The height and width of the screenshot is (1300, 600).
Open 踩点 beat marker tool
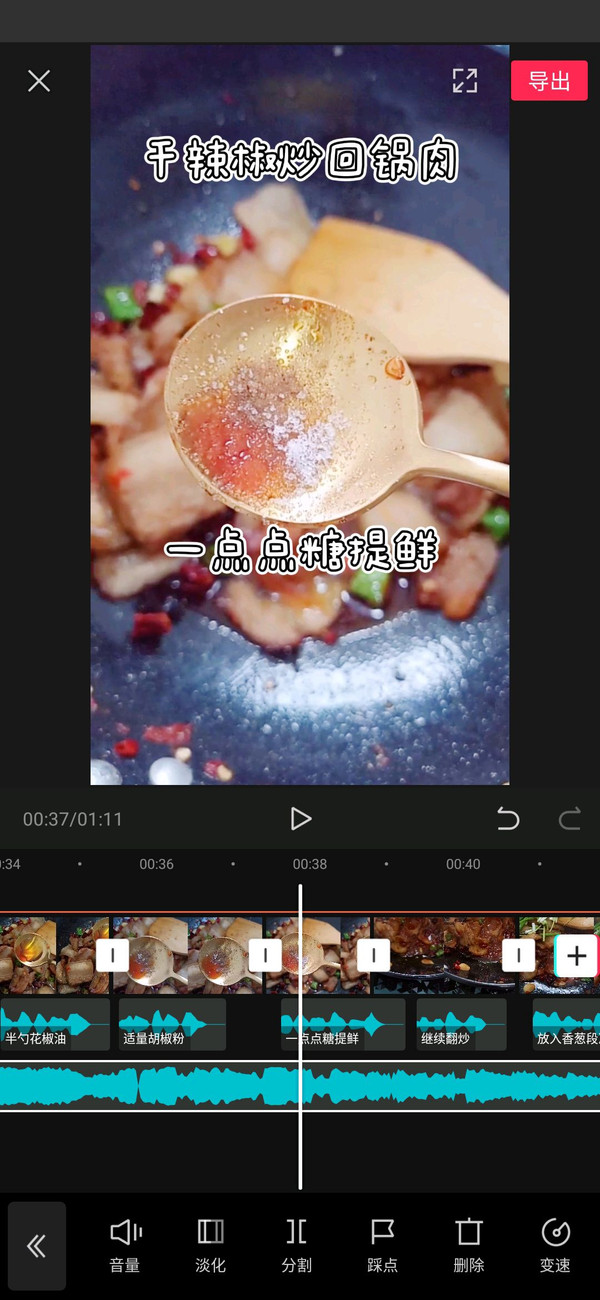point(383,1245)
